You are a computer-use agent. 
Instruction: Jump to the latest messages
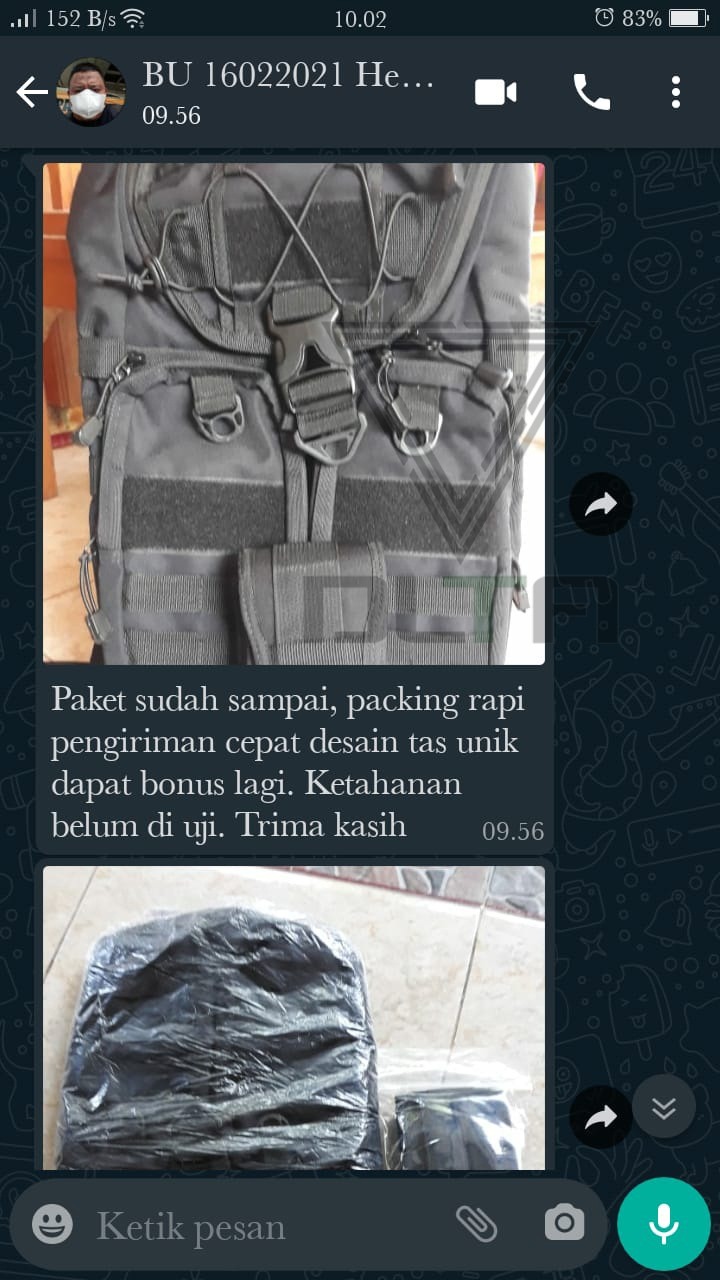pyautogui.click(x=664, y=1107)
